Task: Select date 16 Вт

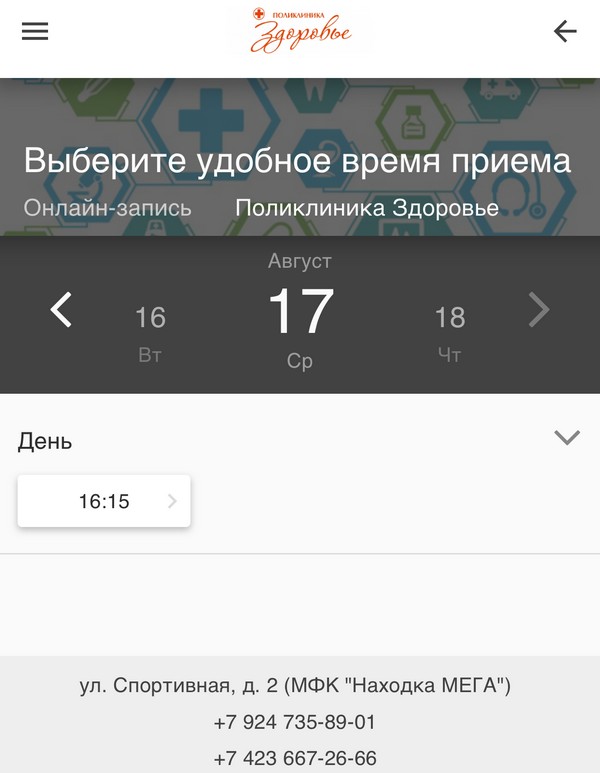Action: click(x=150, y=330)
